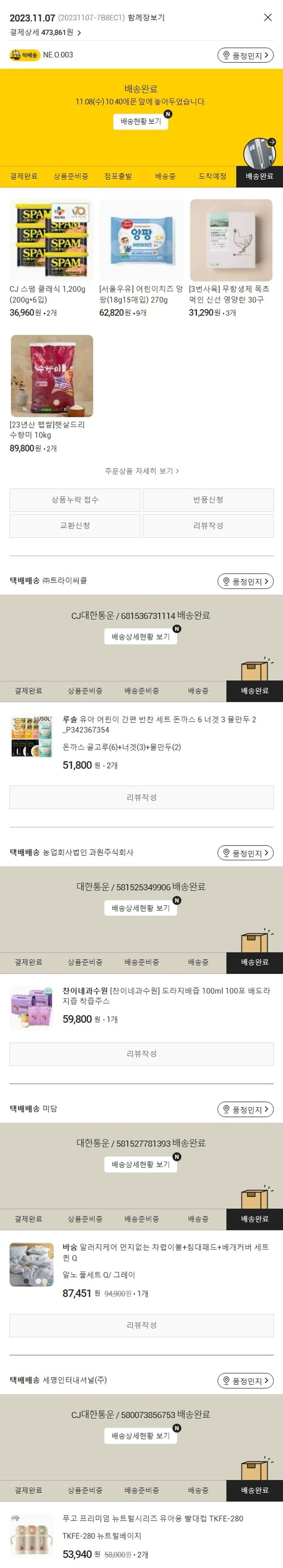This screenshot has height=1568, width=283.
Task: Open CJ 스팸 클래식 product
Action: point(52,240)
